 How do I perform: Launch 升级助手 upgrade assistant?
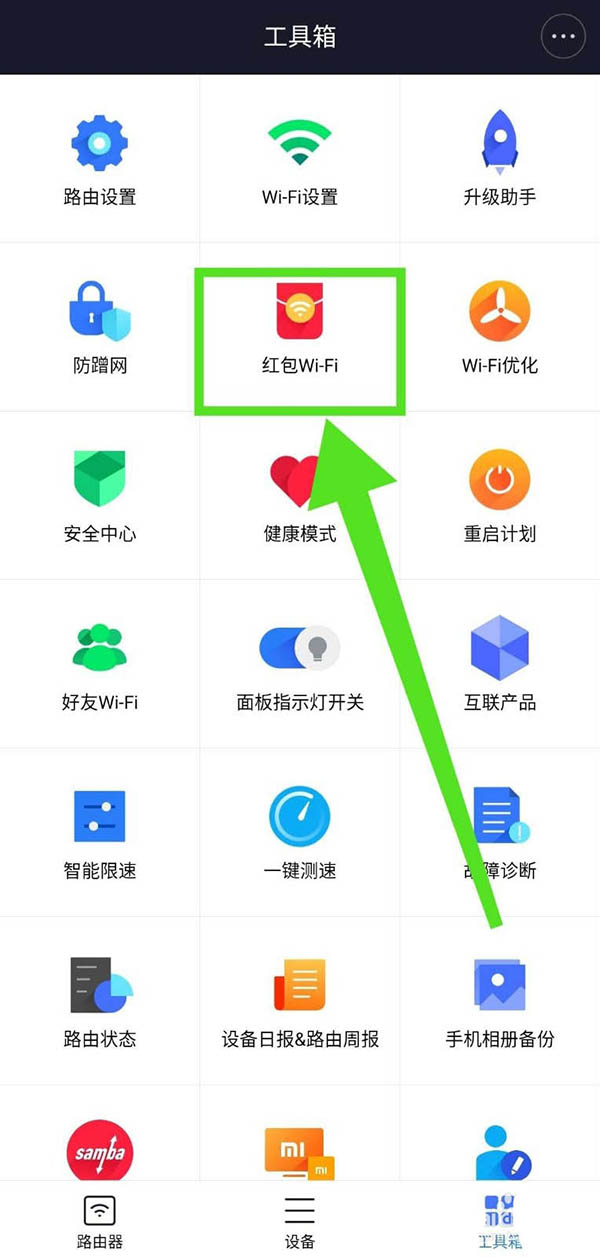click(x=499, y=160)
